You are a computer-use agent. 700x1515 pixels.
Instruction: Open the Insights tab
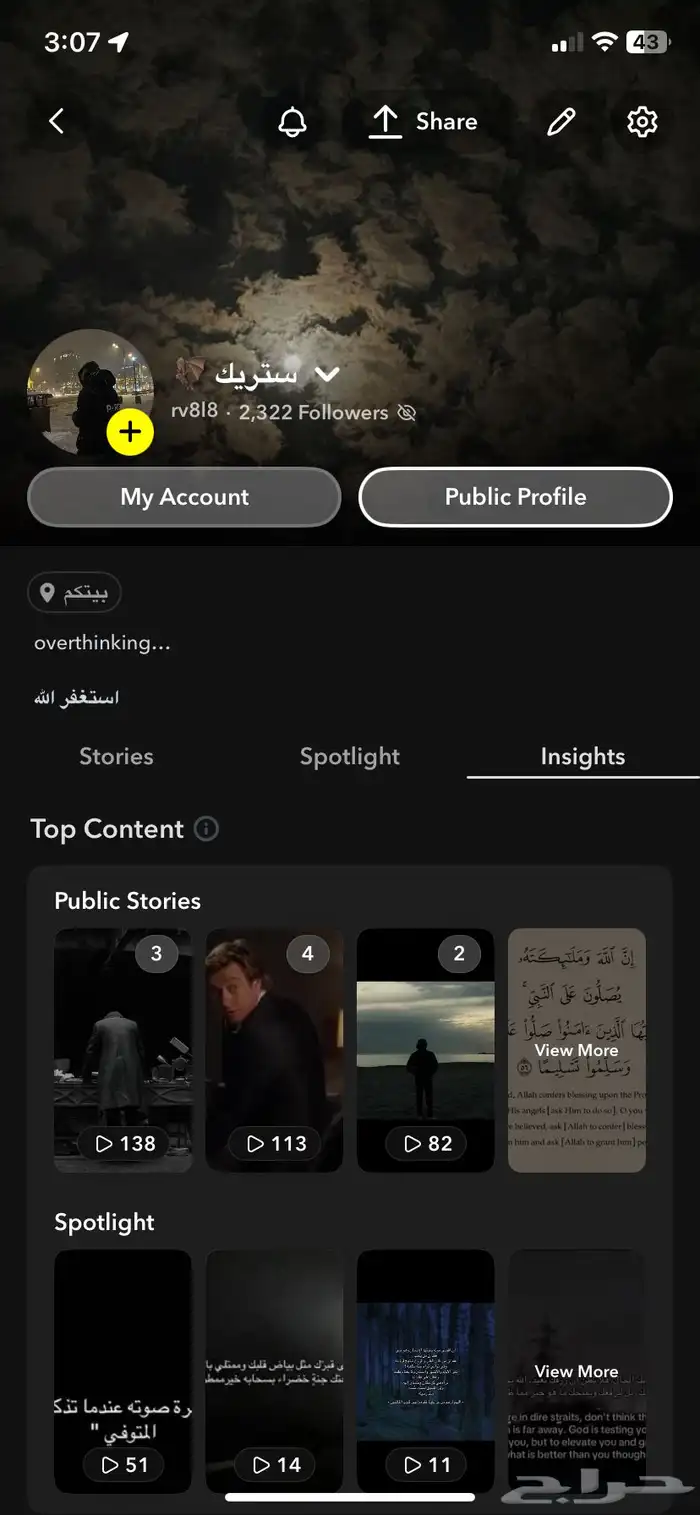tap(583, 756)
